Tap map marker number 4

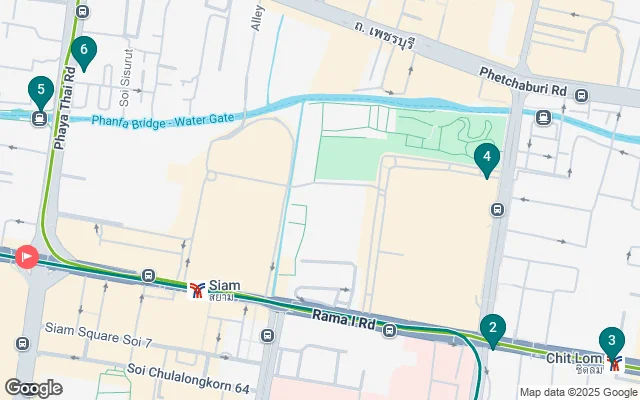[x=486, y=158]
